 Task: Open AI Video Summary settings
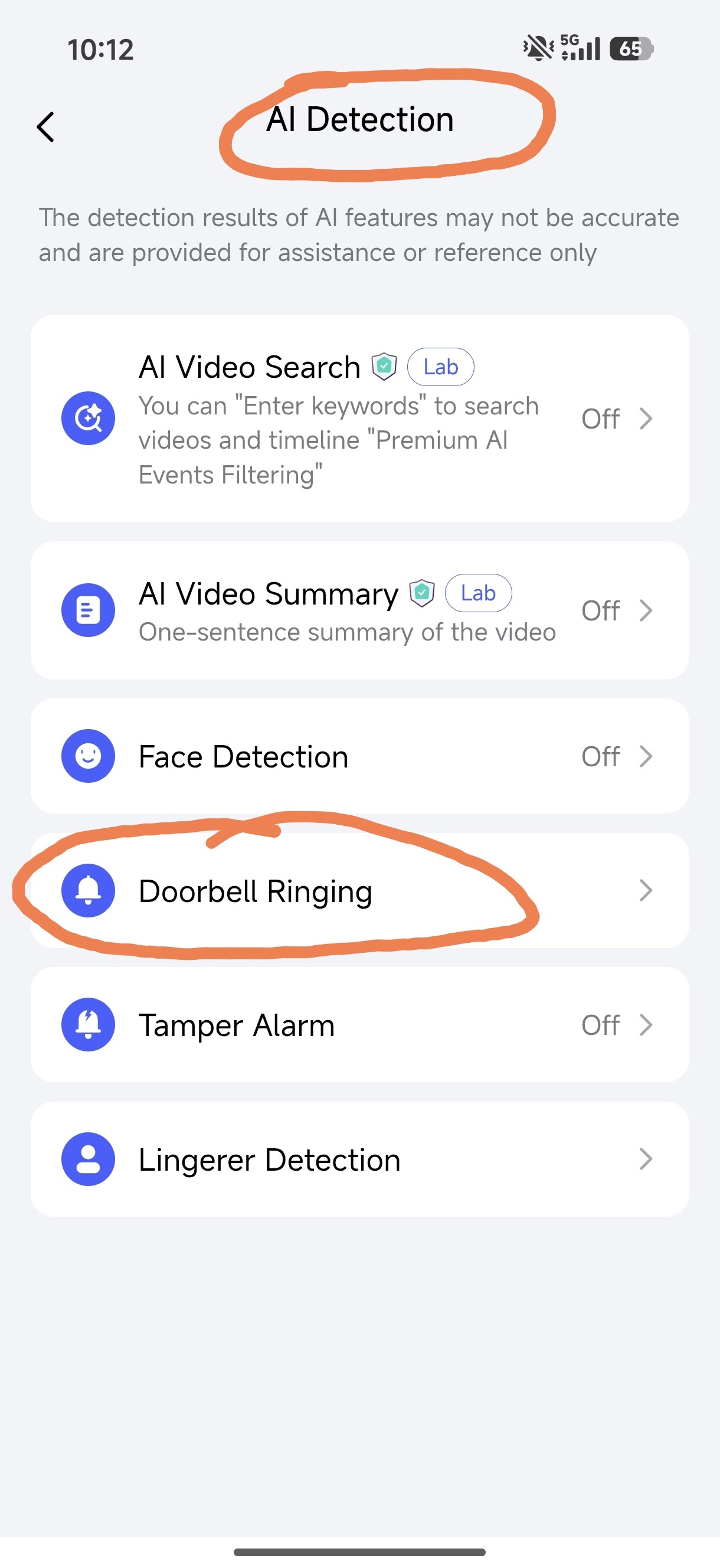[359, 610]
